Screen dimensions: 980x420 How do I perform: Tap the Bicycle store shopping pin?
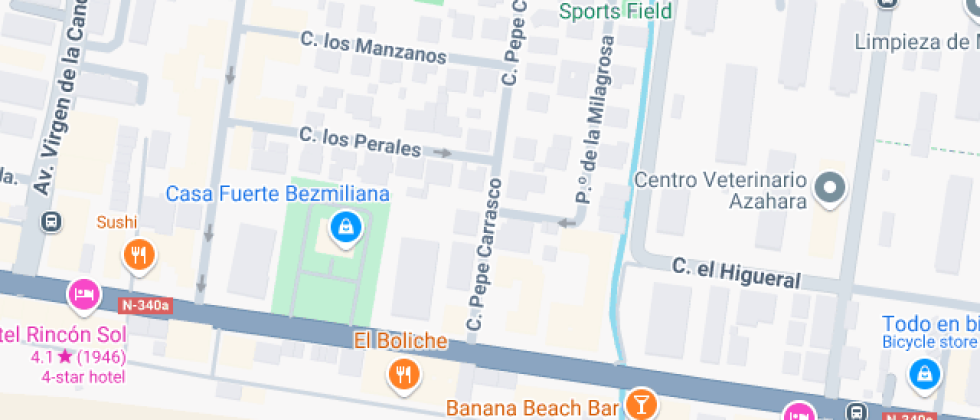pyautogui.click(x=924, y=374)
